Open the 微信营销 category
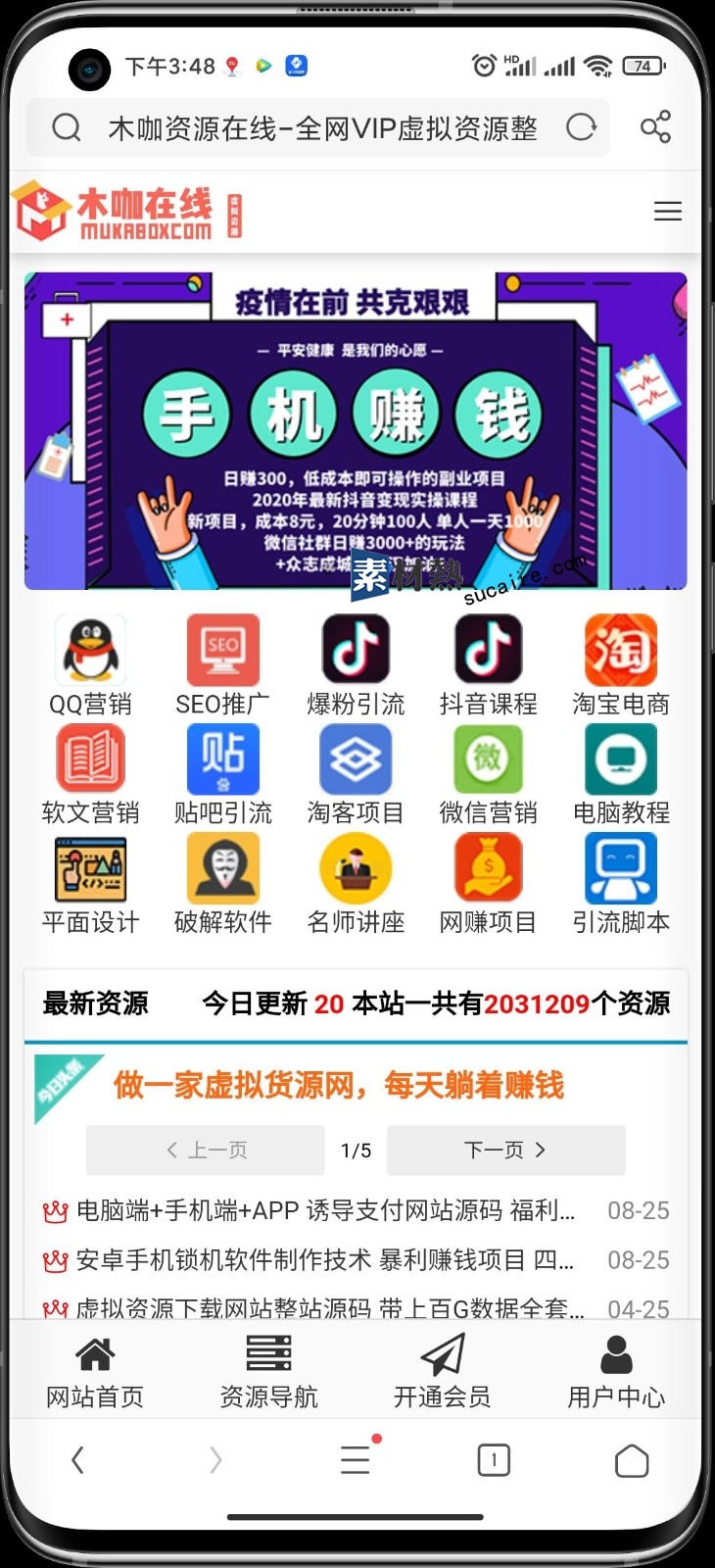Screen dimensions: 715x1568 click(488, 773)
